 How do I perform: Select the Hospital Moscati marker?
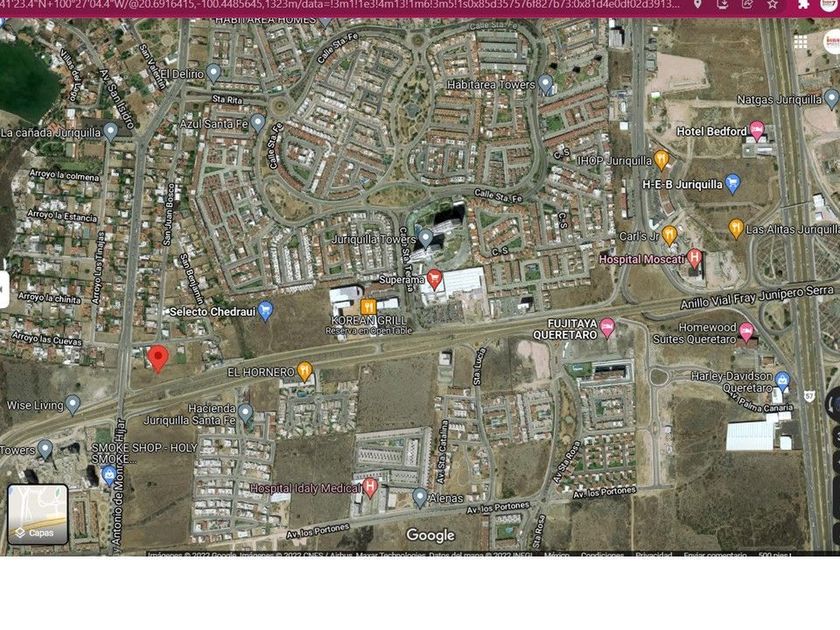[x=694, y=258]
